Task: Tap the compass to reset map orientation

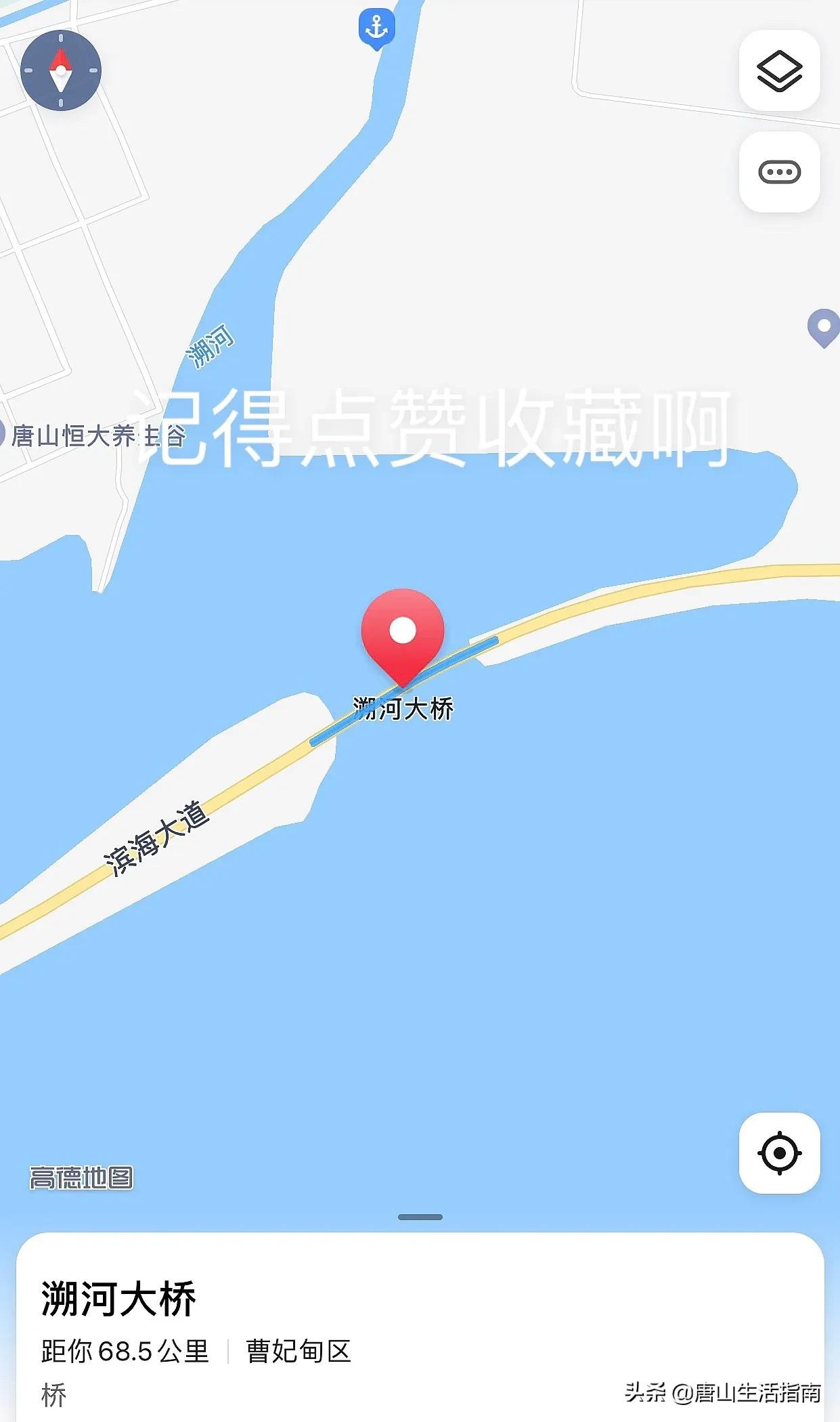Action: 61,70
